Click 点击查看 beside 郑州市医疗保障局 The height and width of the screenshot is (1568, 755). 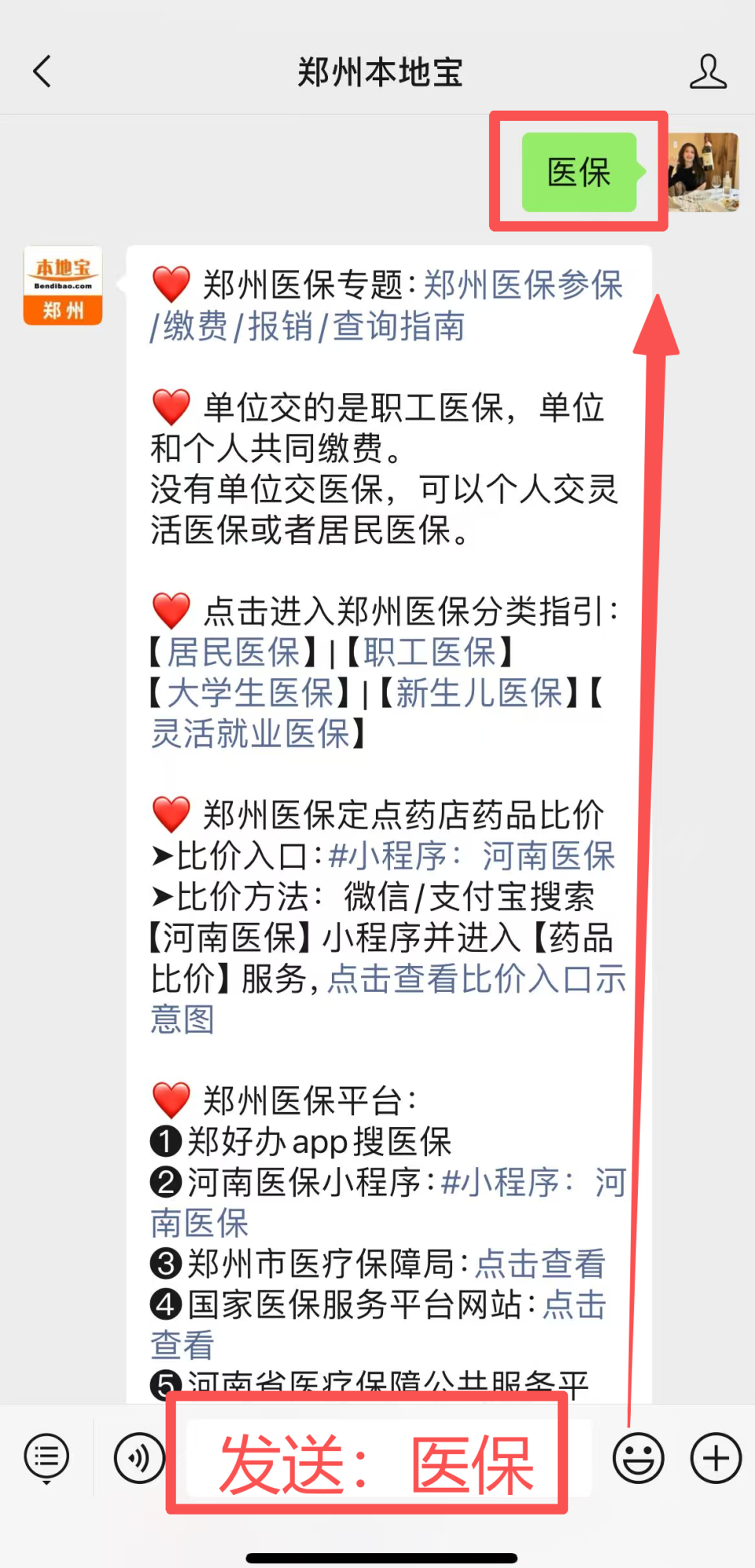coord(541,1264)
